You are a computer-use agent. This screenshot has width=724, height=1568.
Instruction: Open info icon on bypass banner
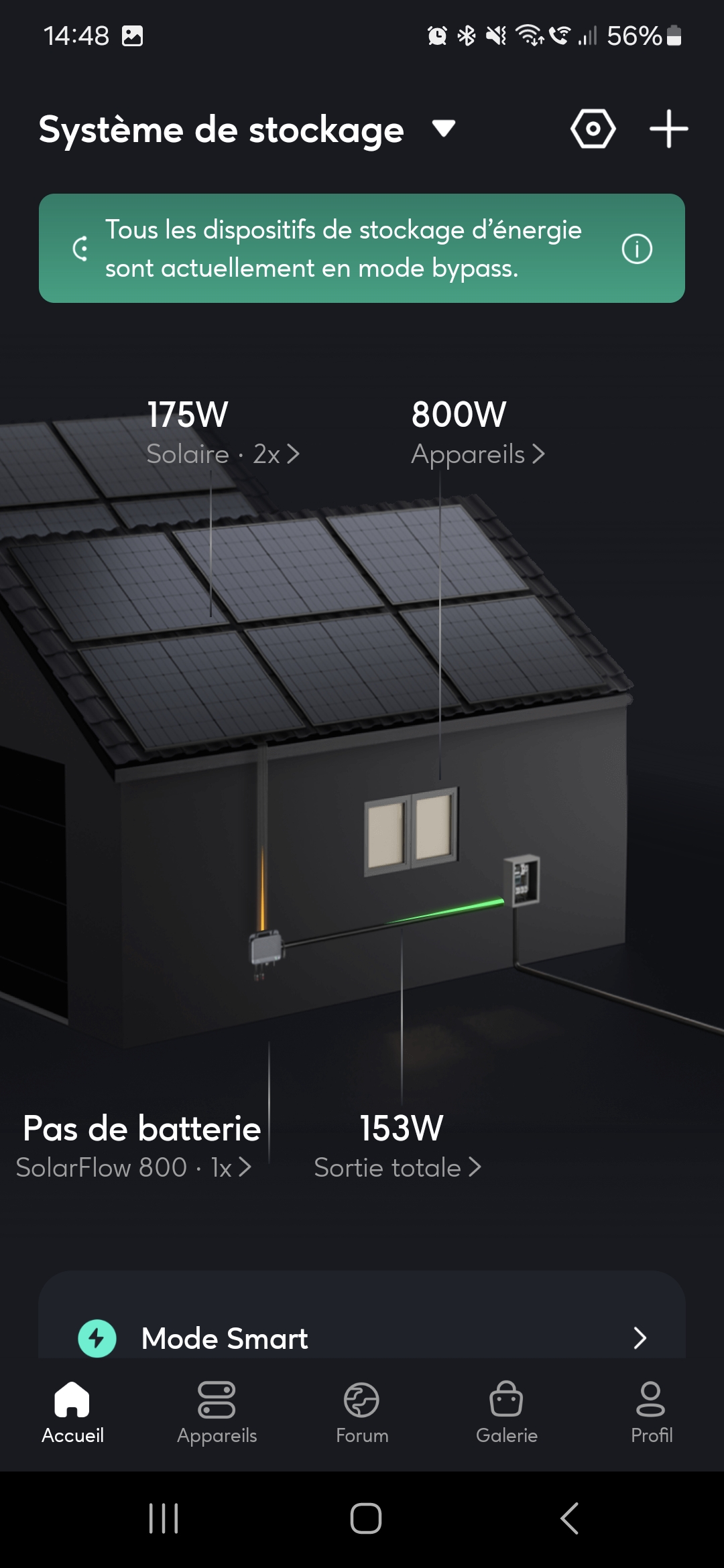(636, 249)
